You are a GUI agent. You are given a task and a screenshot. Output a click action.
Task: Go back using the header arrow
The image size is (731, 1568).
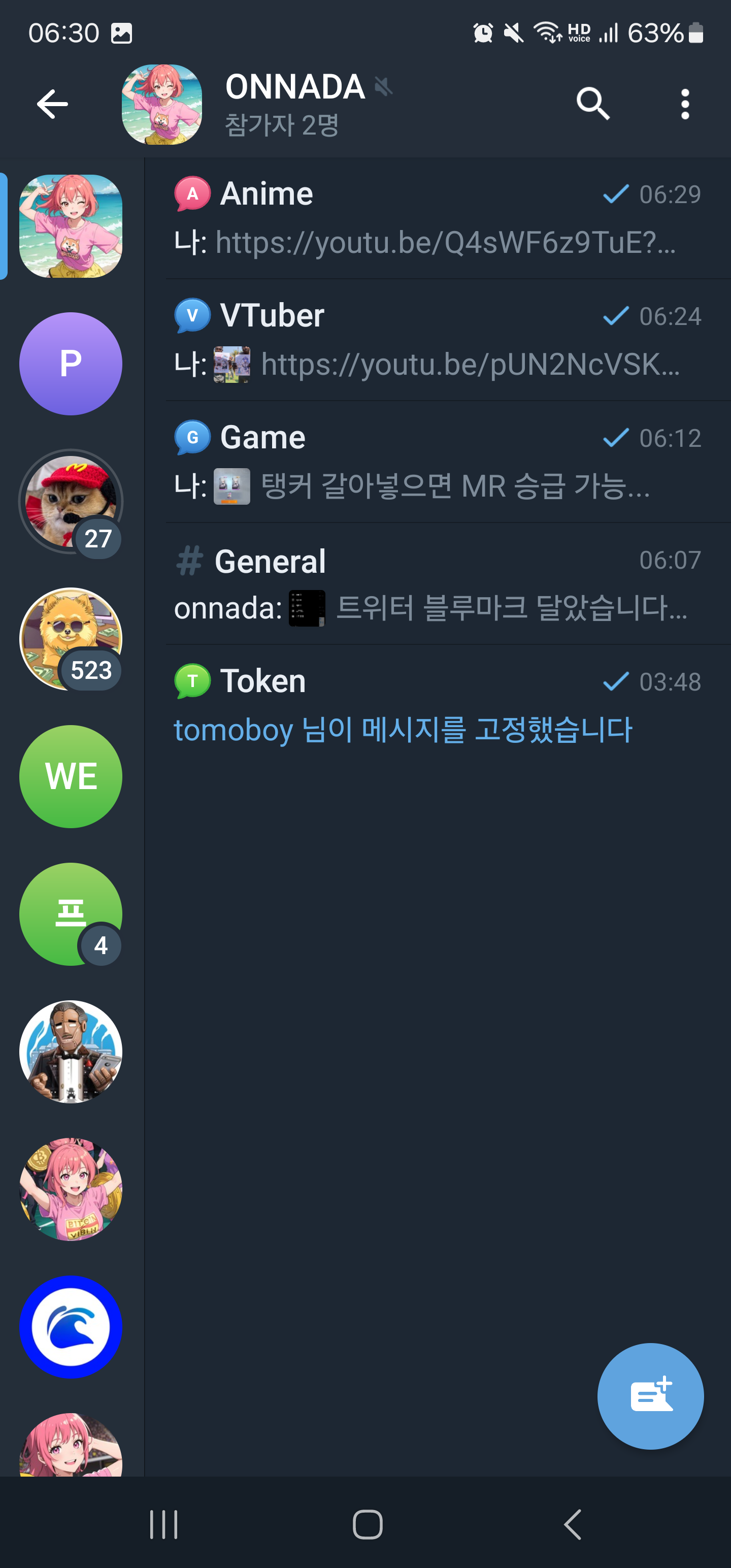[52, 104]
